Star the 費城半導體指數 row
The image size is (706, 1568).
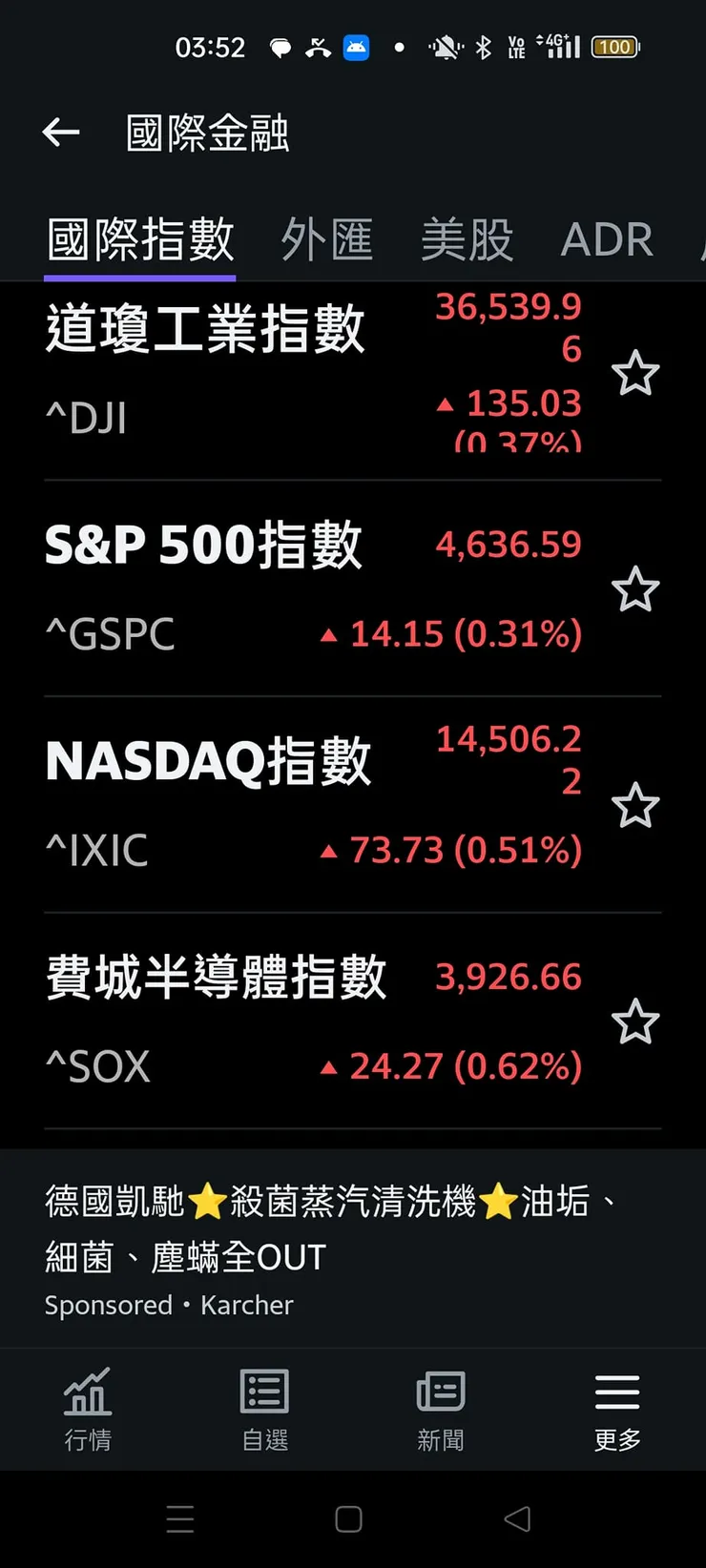point(634,1022)
